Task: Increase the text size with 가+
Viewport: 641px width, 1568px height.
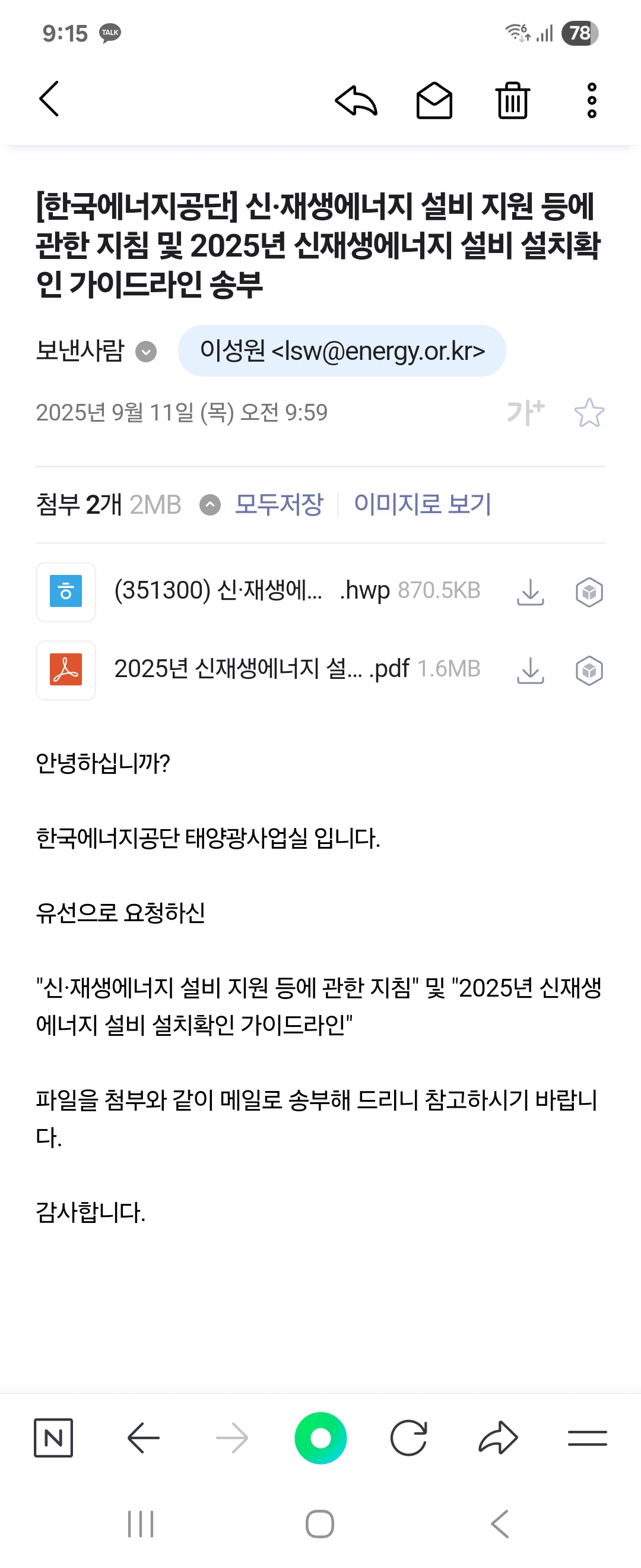Action: point(525,412)
